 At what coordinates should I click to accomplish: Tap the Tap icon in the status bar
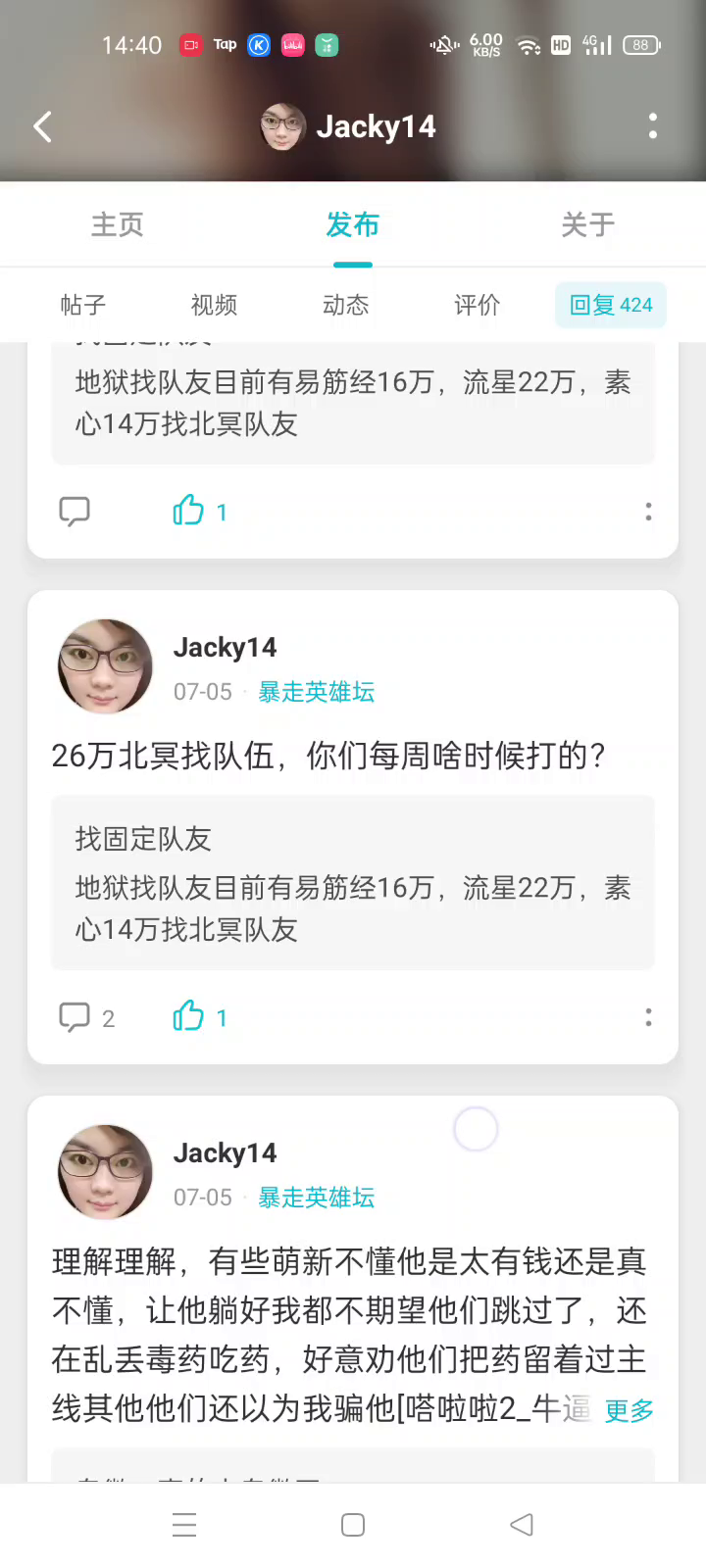[x=225, y=45]
